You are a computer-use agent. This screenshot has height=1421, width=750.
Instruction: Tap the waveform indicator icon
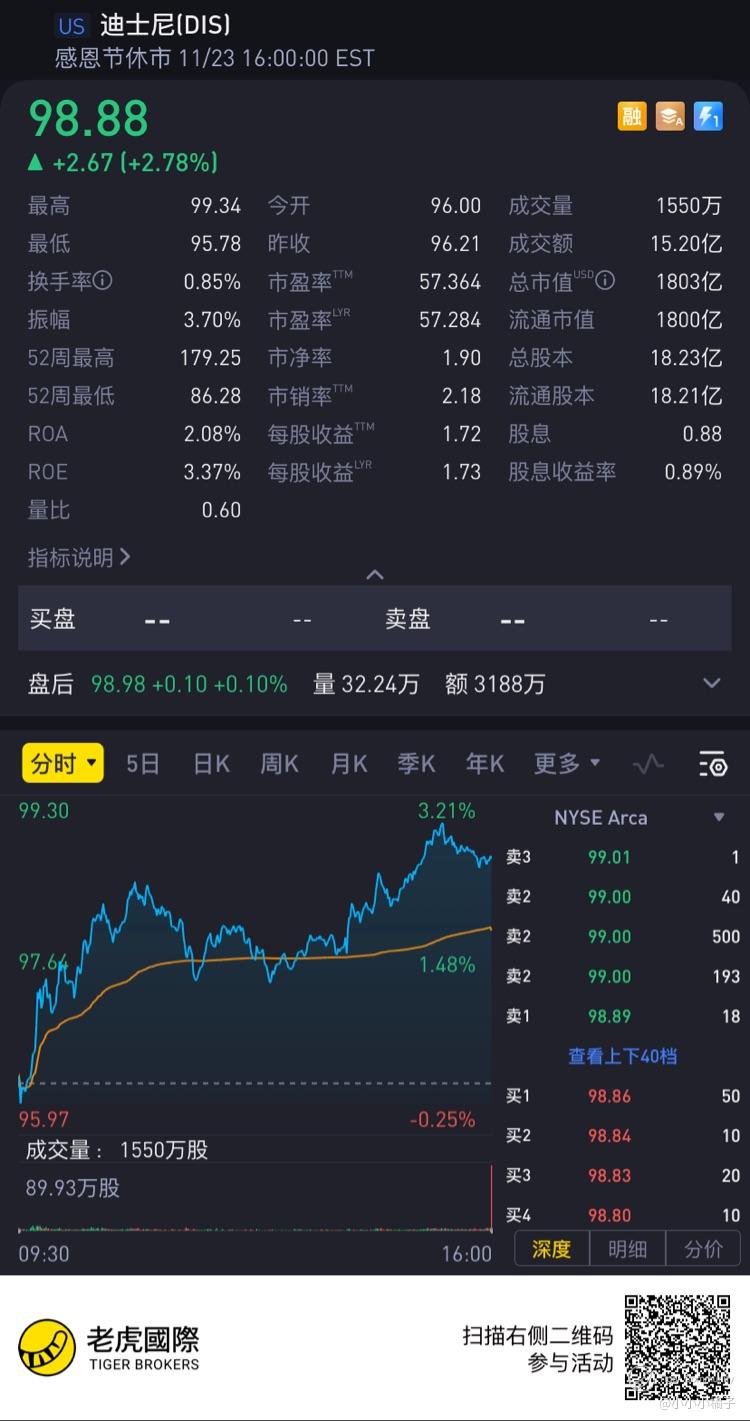[648, 765]
